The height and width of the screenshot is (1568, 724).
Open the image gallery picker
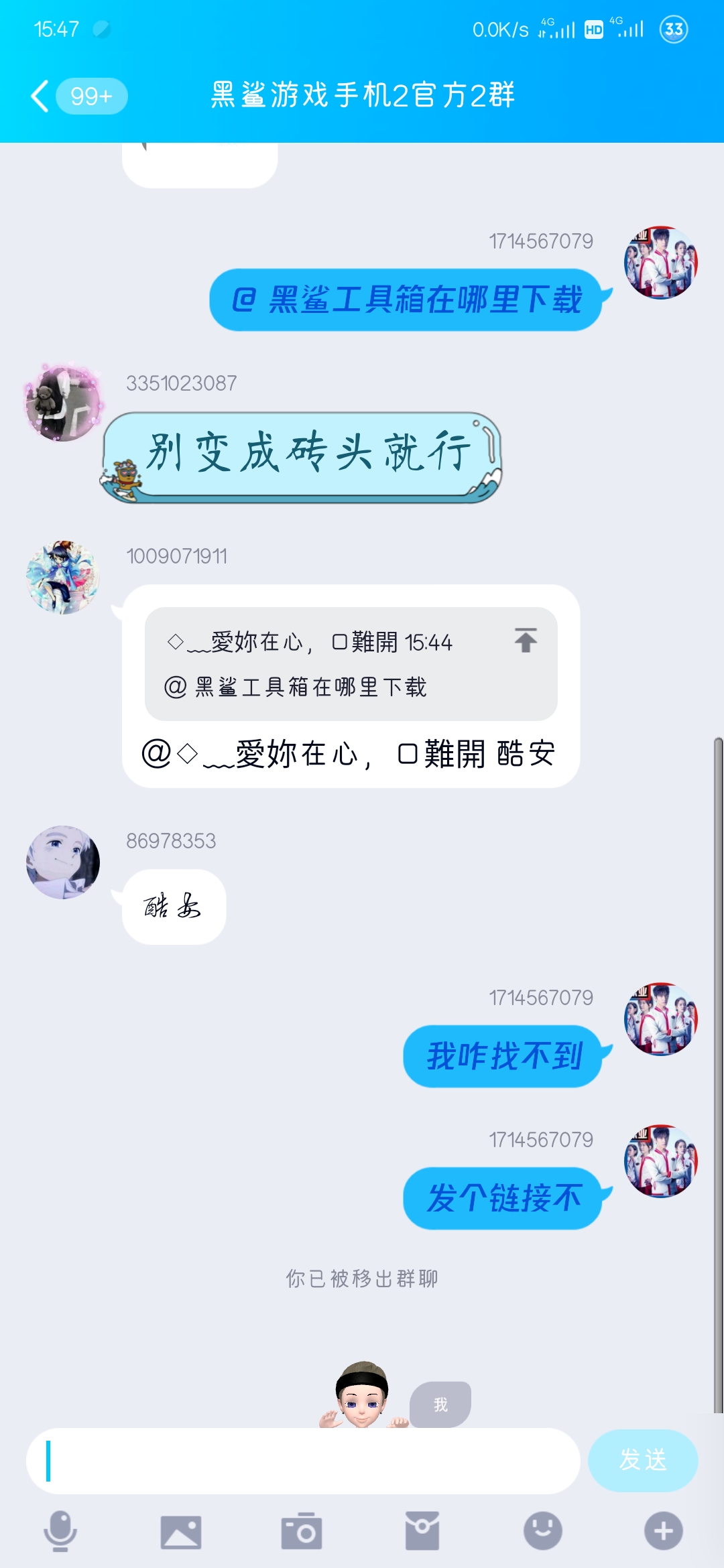pyautogui.click(x=181, y=1532)
